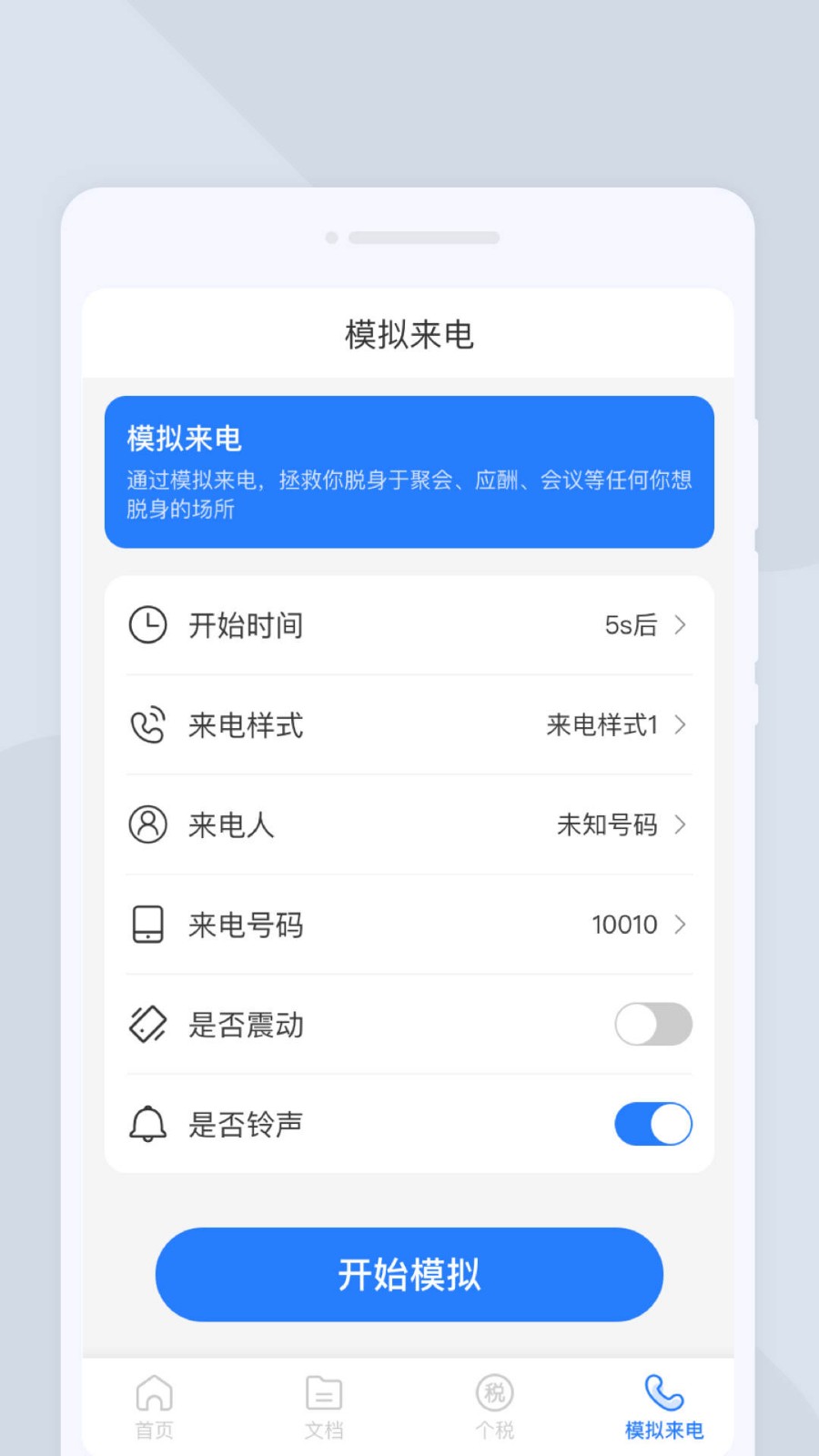Select the 模拟来电 phone icon in bottom bar
The height and width of the screenshot is (1456, 819).
click(x=663, y=1392)
